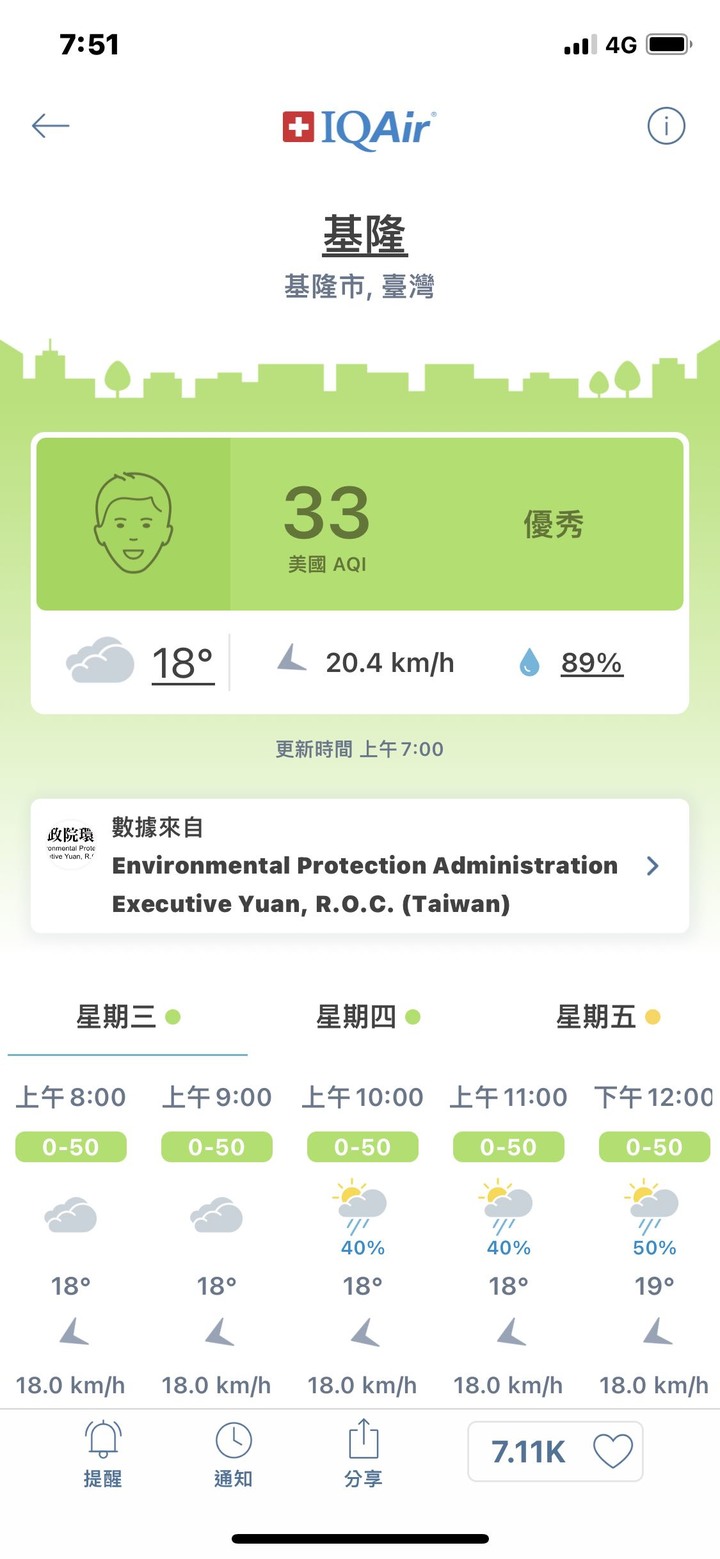Tap the underlined 18° temperature
Screen dimensions: 720x1559
[183, 663]
